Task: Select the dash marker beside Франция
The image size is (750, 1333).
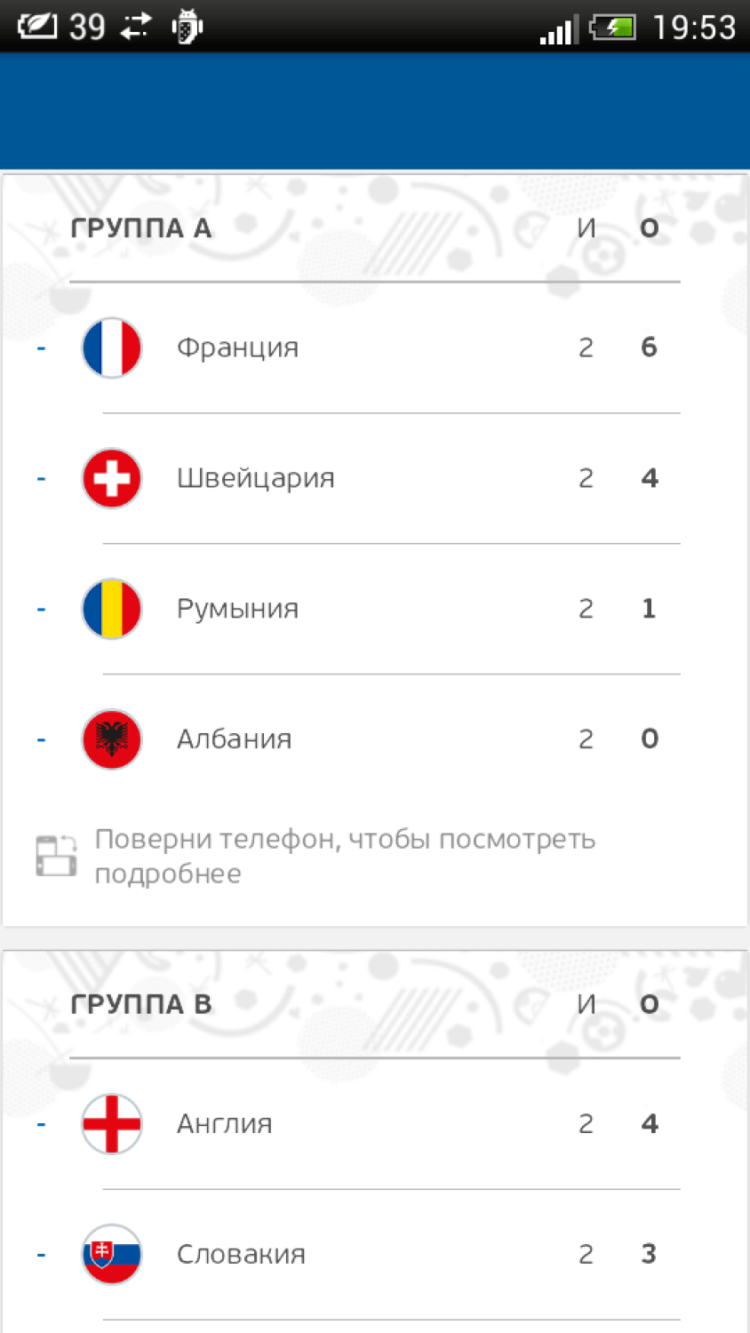Action: (x=41, y=347)
